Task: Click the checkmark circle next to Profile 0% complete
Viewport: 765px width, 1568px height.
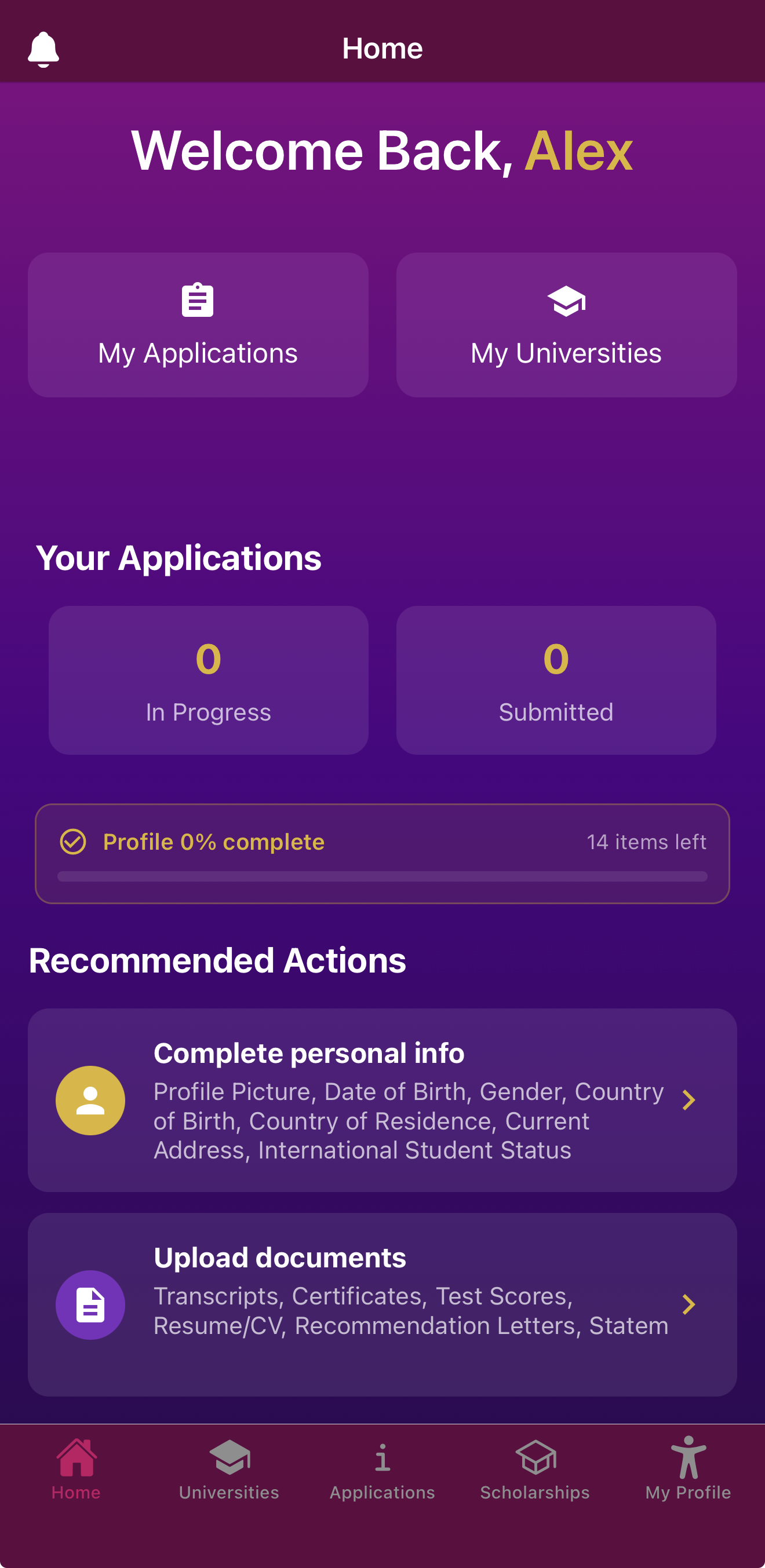Action: coord(74,842)
